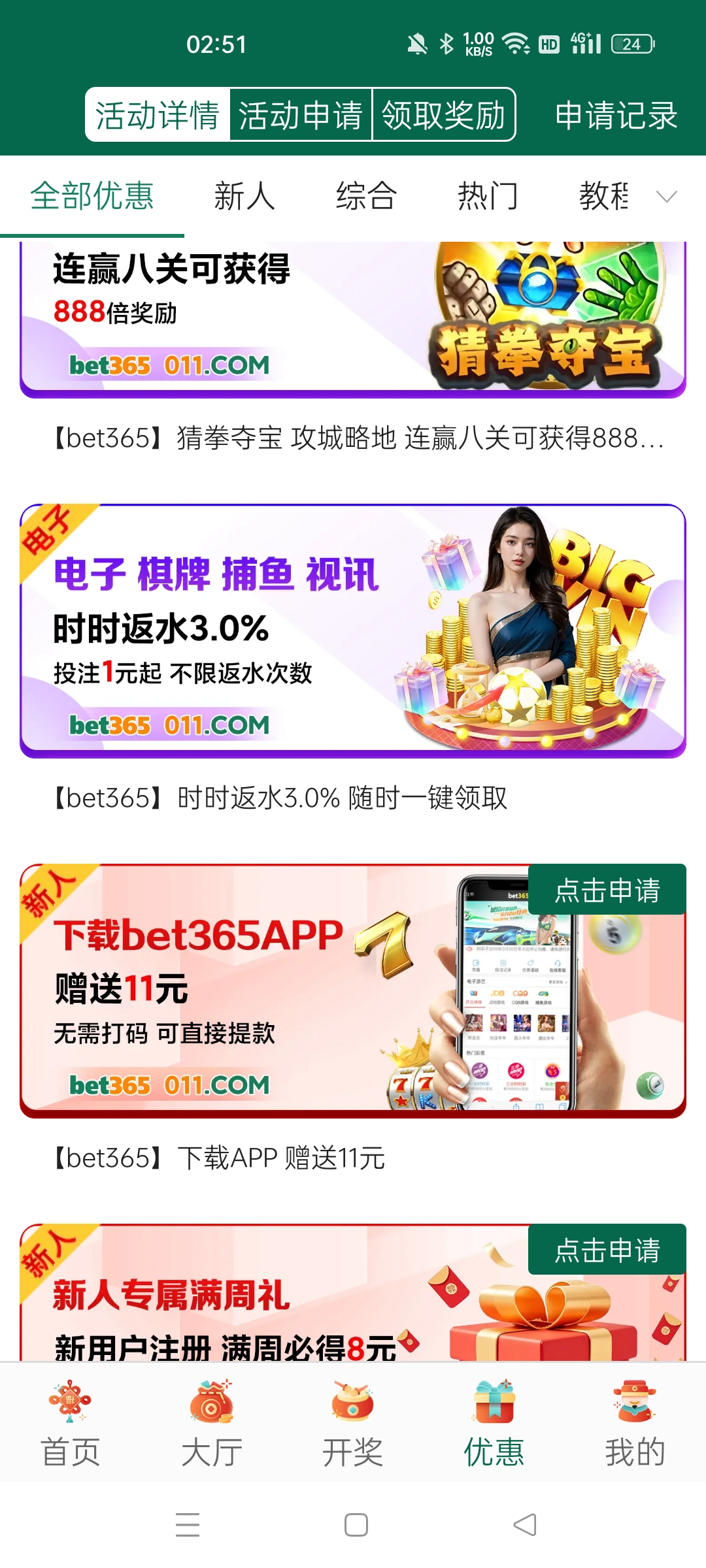706x1568 pixels.
Task: Expand the category list chevron
Action: point(666,196)
